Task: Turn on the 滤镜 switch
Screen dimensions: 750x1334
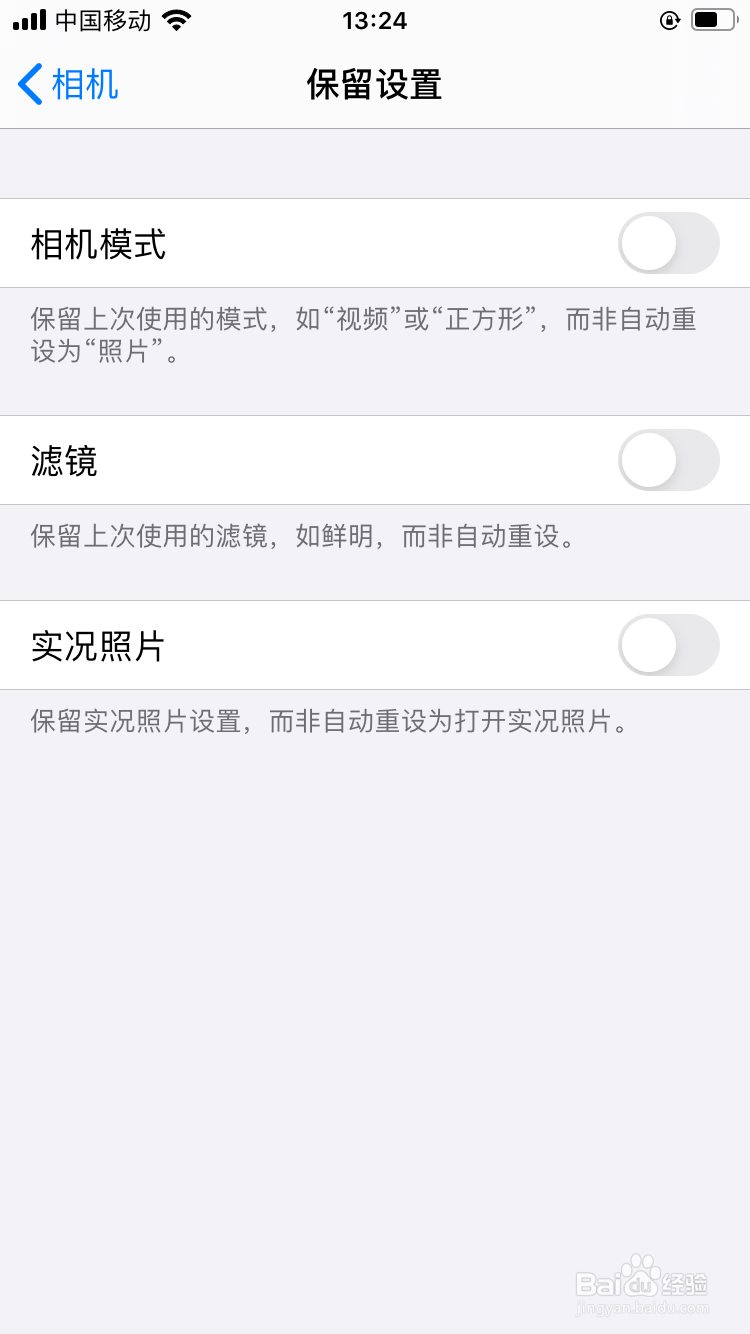Action: coord(668,460)
